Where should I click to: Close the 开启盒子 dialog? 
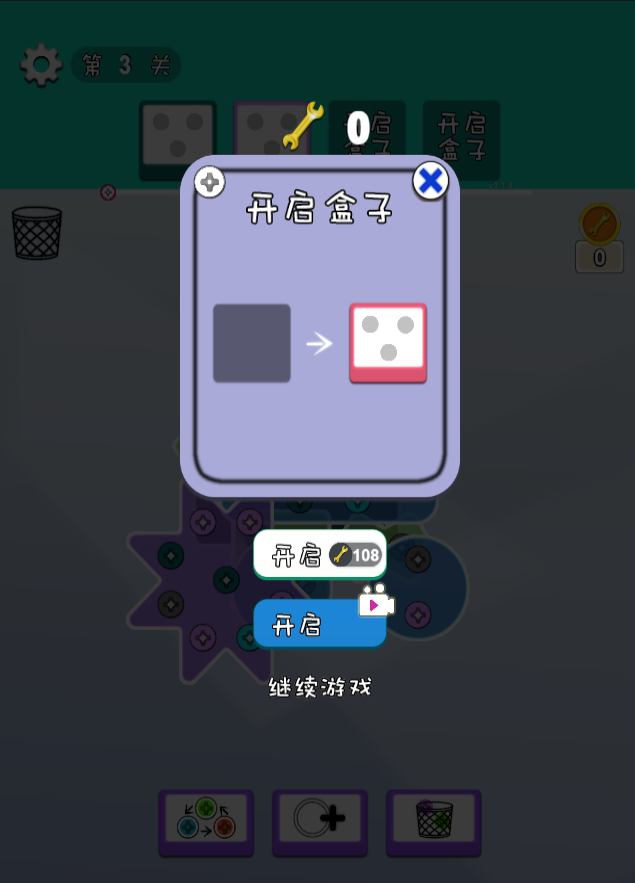431,181
